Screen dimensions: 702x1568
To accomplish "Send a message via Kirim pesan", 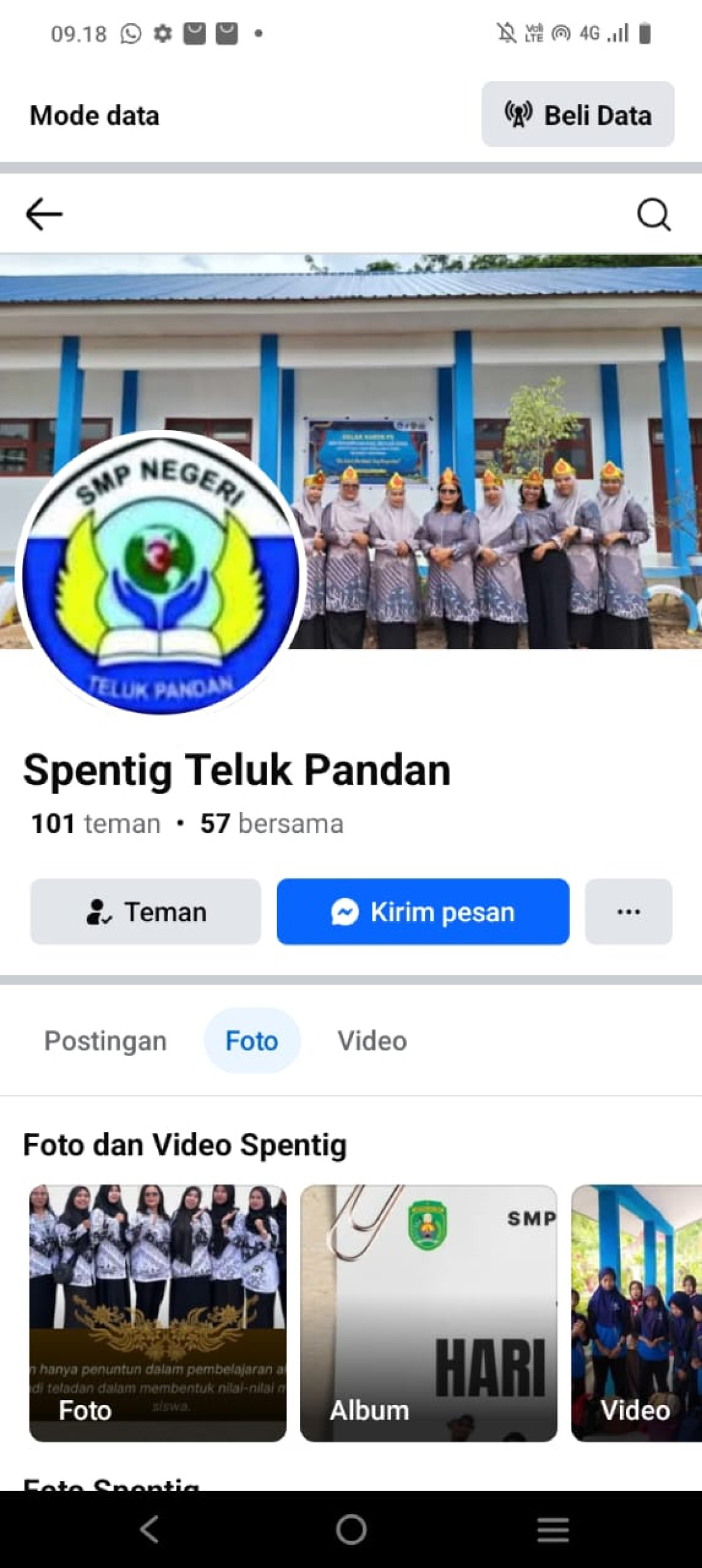I will [423, 911].
